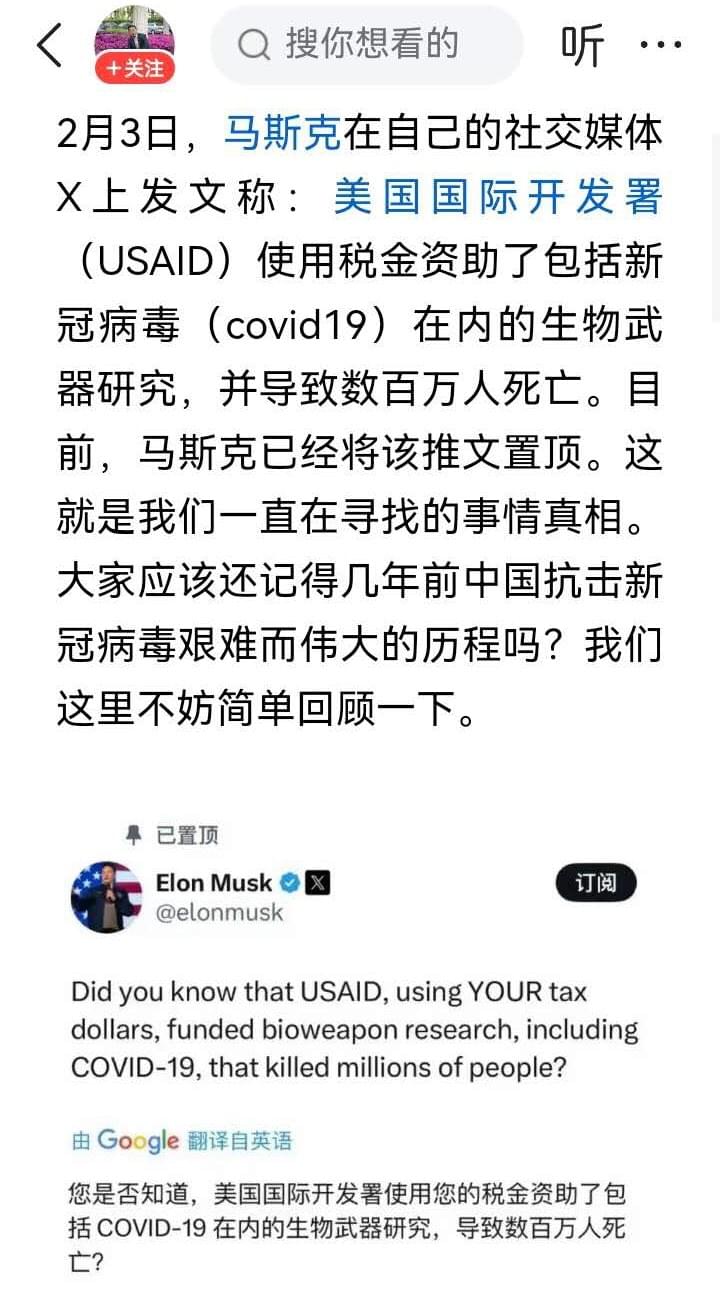This screenshot has width=720, height=1307.
Task: Open the 美国国际开发署 linked keyword
Action: (497, 197)
